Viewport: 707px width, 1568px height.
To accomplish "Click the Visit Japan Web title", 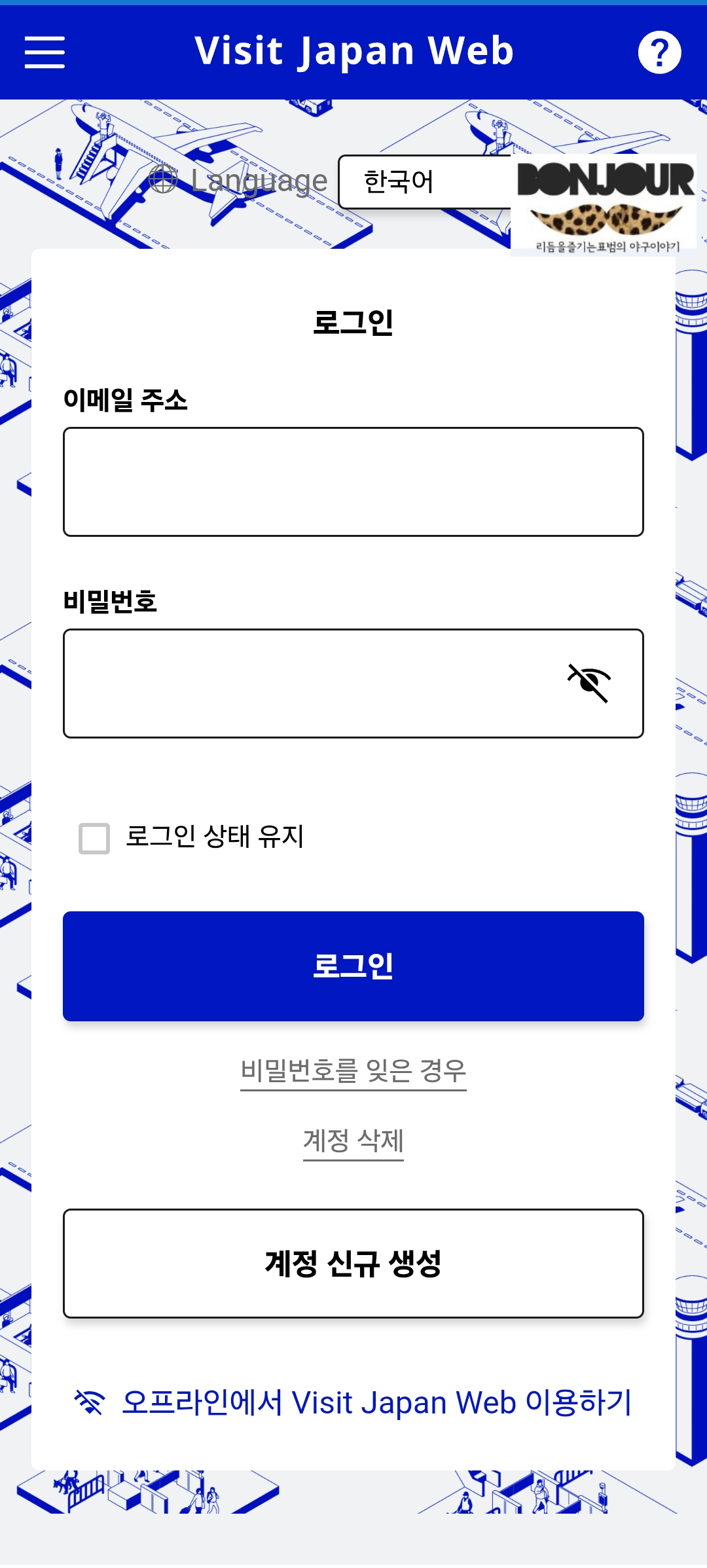I will tap(353, 51).
